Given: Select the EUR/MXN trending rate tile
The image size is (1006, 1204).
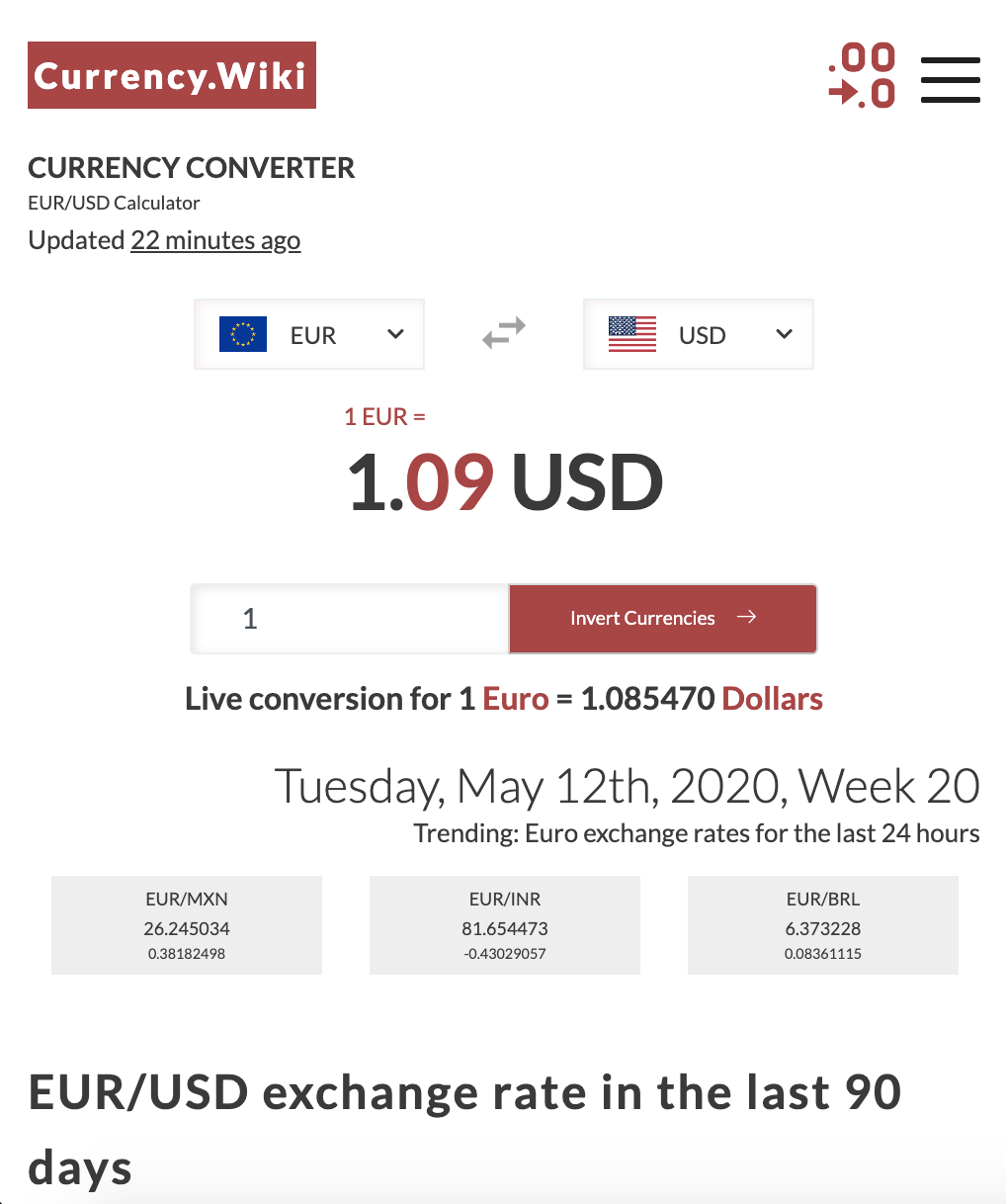Looking at the screenshot, I should 187,924.
